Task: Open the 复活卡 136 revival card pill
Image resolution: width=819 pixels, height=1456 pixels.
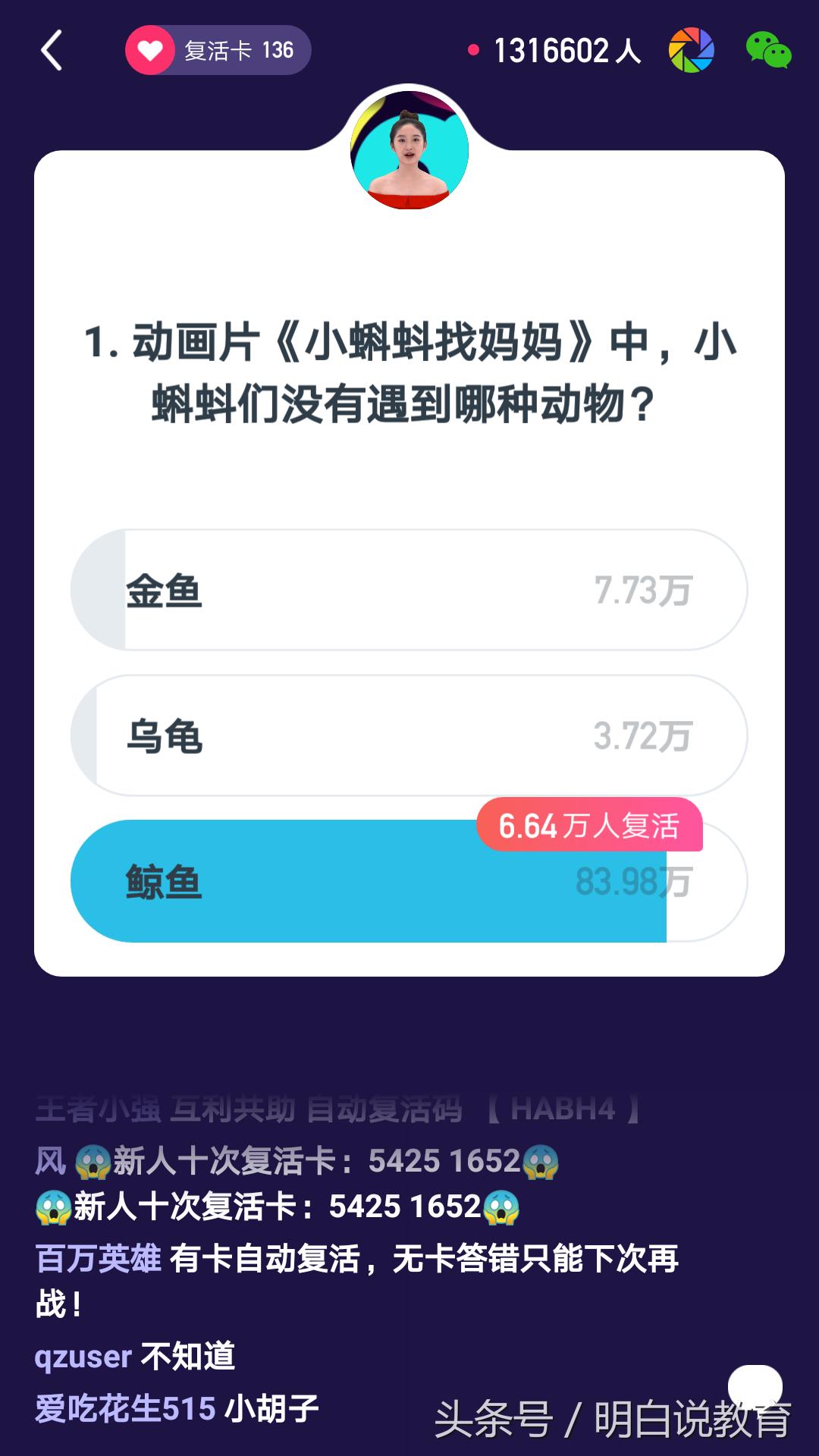Action: click(218, 51)
